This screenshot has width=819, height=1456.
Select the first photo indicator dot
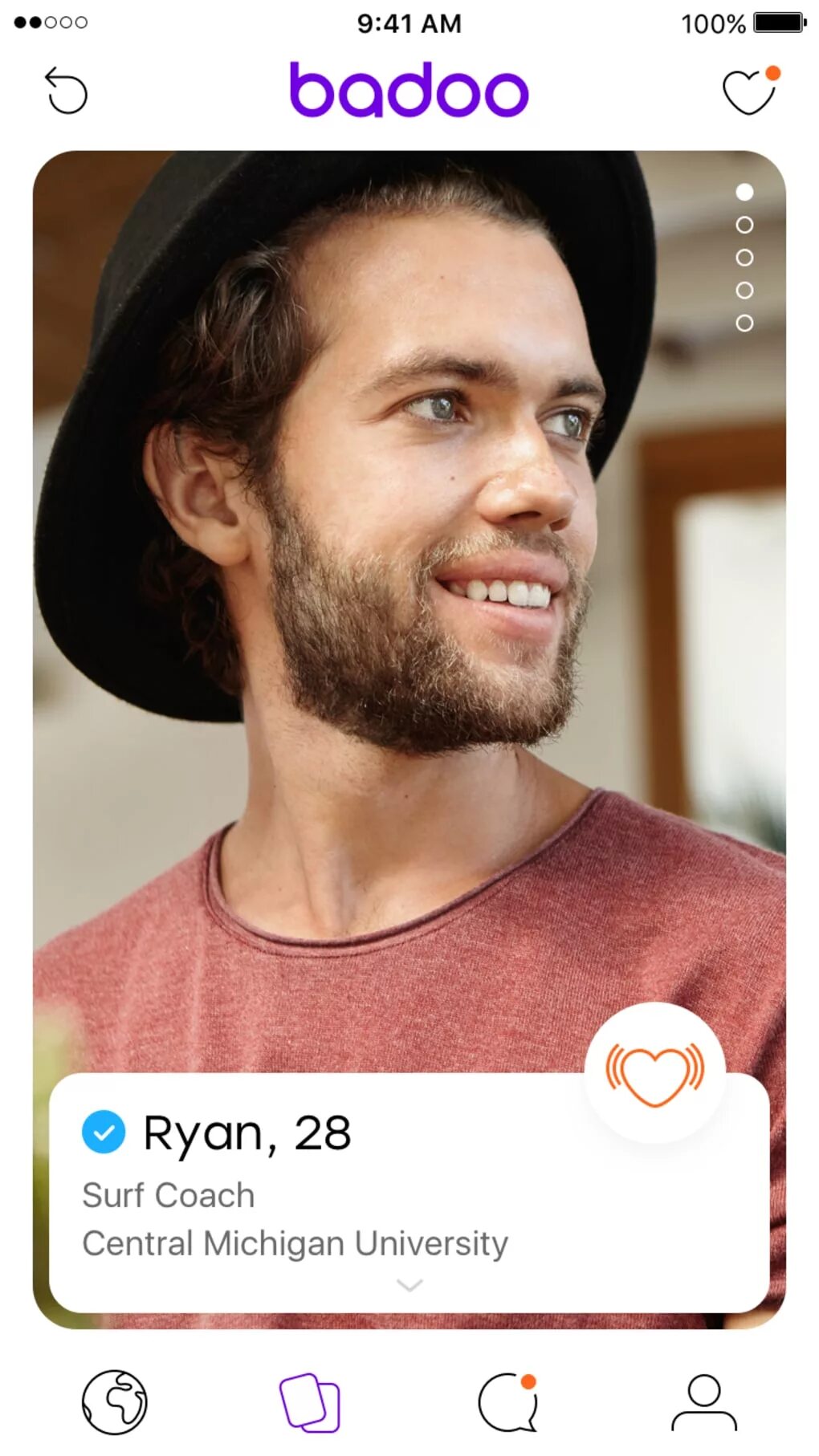[x=745, y=191]
